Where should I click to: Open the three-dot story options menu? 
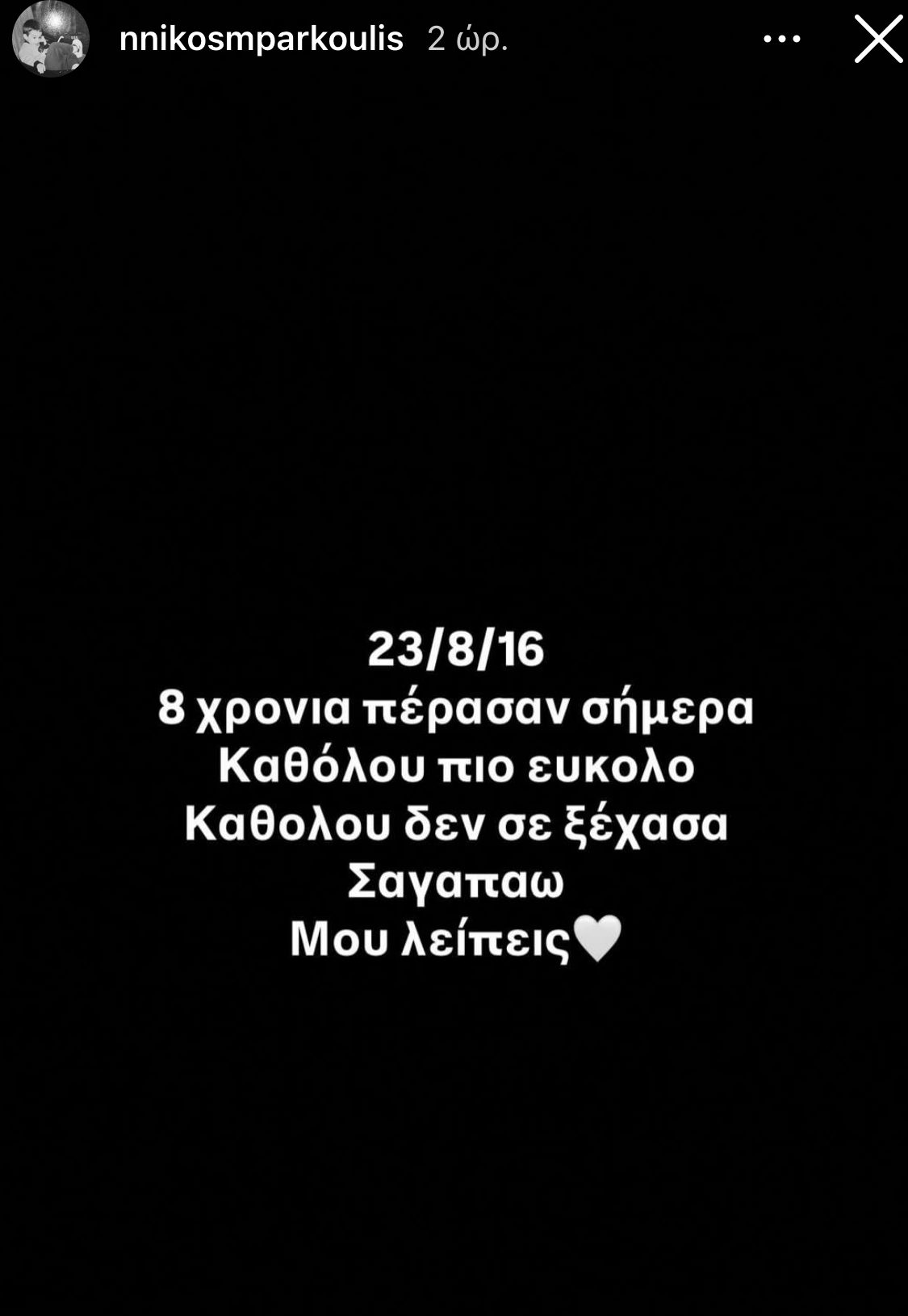(781, 39)
